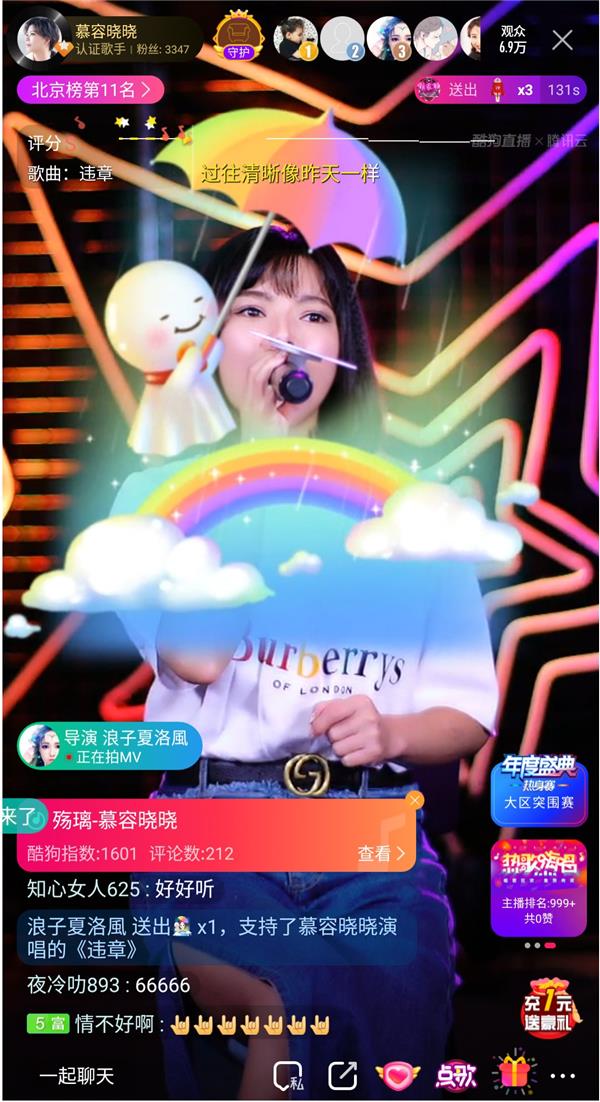Dismiss the 殇璃-慕容晓晓 song card

(414, 800)
